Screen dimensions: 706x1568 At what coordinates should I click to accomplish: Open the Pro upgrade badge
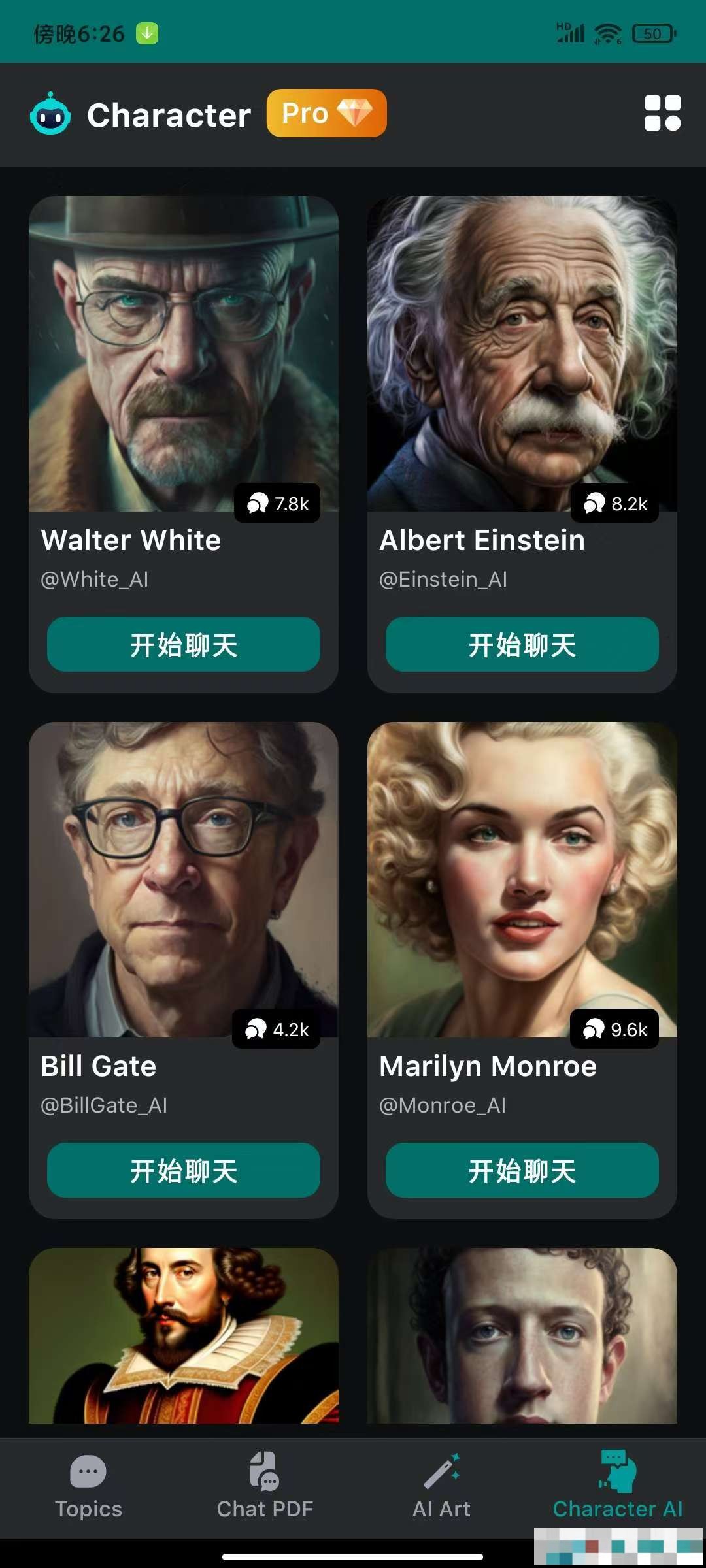tap(326, 114)
